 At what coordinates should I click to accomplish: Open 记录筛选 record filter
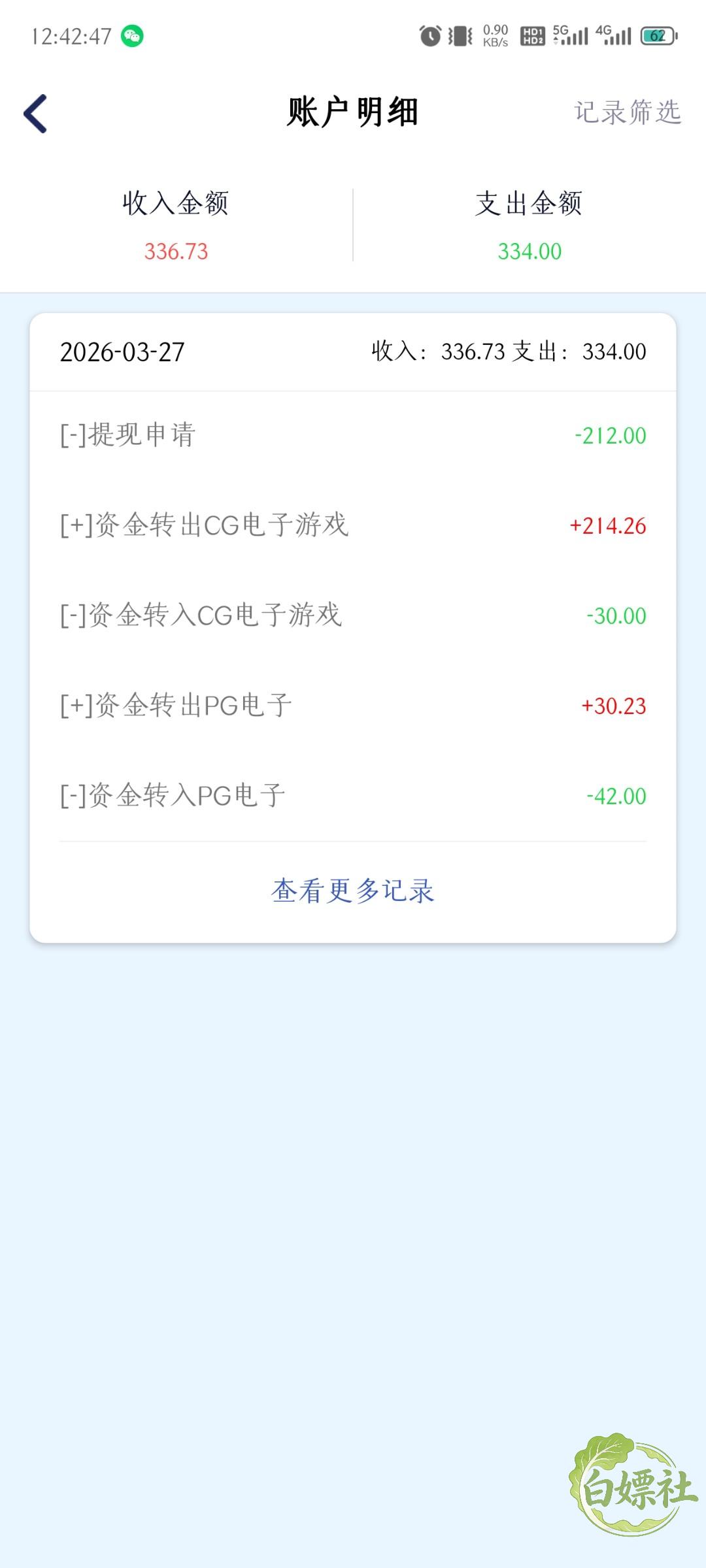628,112
